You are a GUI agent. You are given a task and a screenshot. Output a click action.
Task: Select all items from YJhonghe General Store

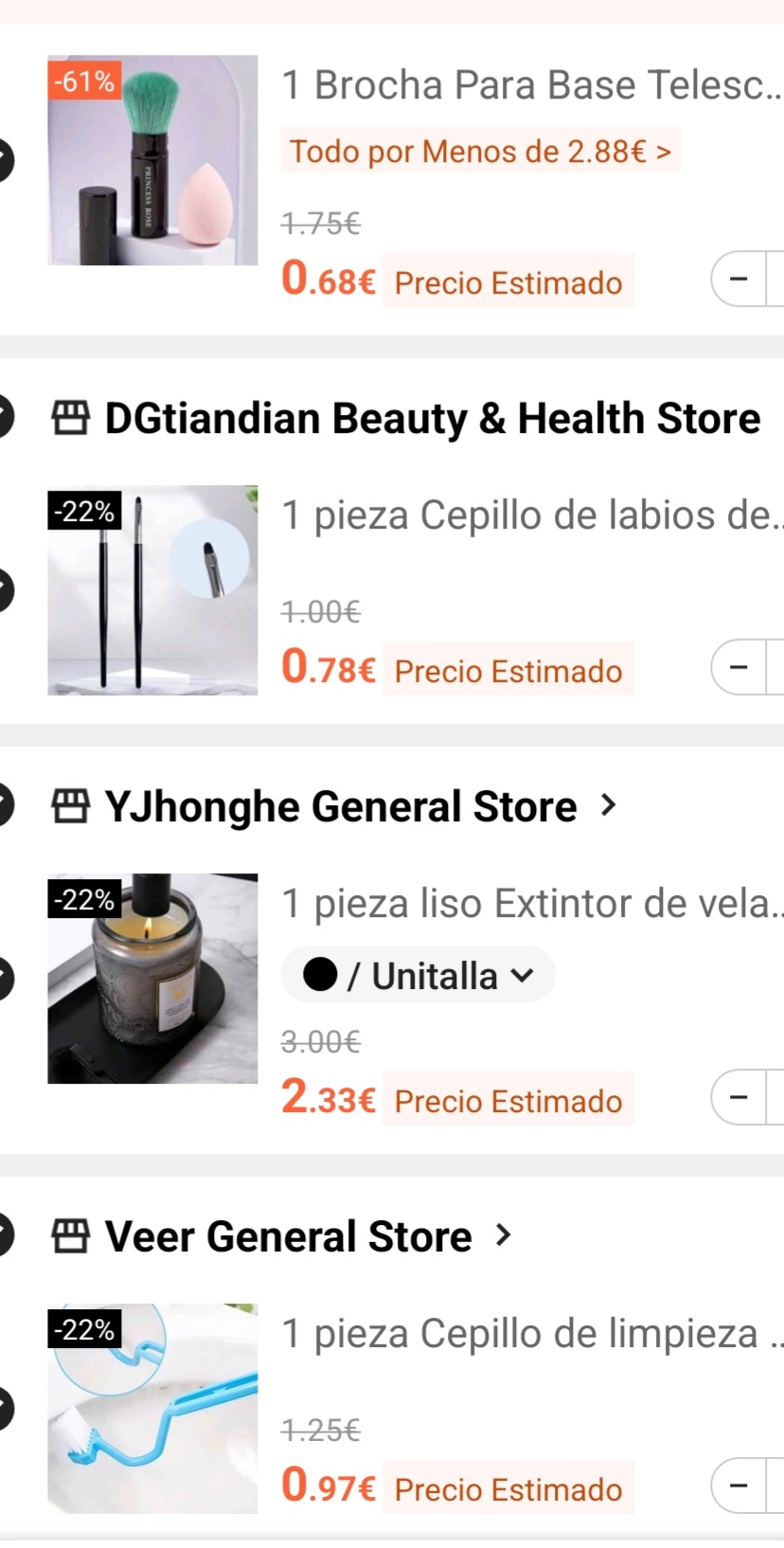pos(4,806)
